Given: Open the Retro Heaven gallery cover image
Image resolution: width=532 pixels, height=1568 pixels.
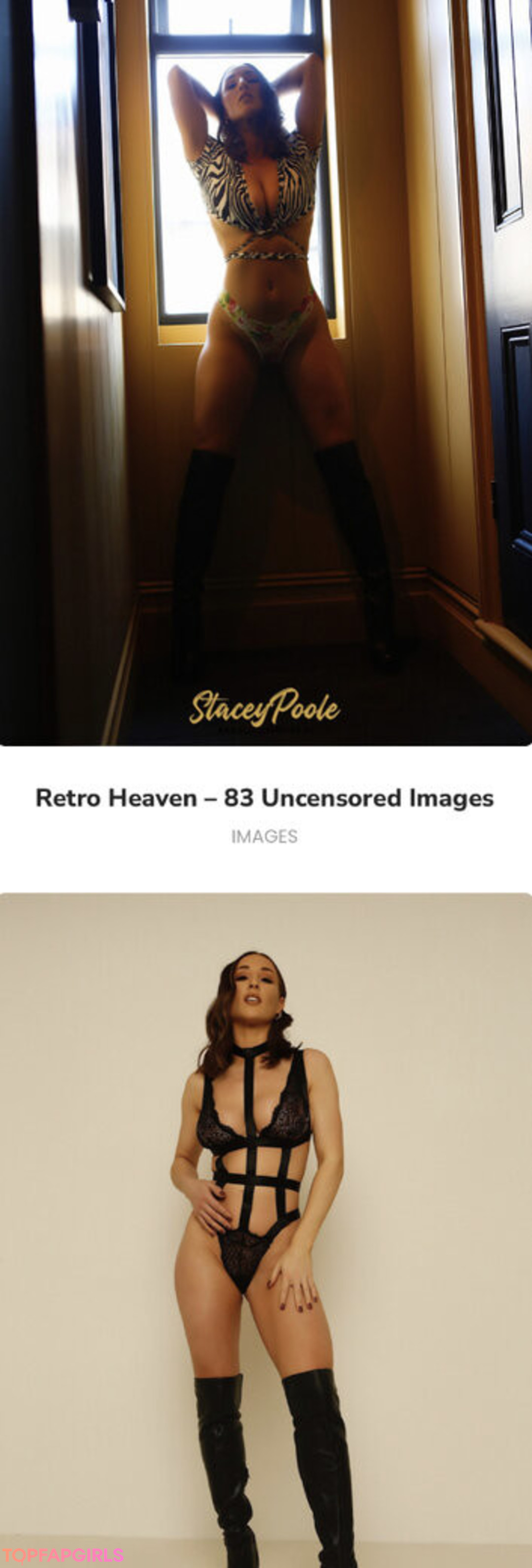Looking at the screenshot, I should [x=266, y=372].
